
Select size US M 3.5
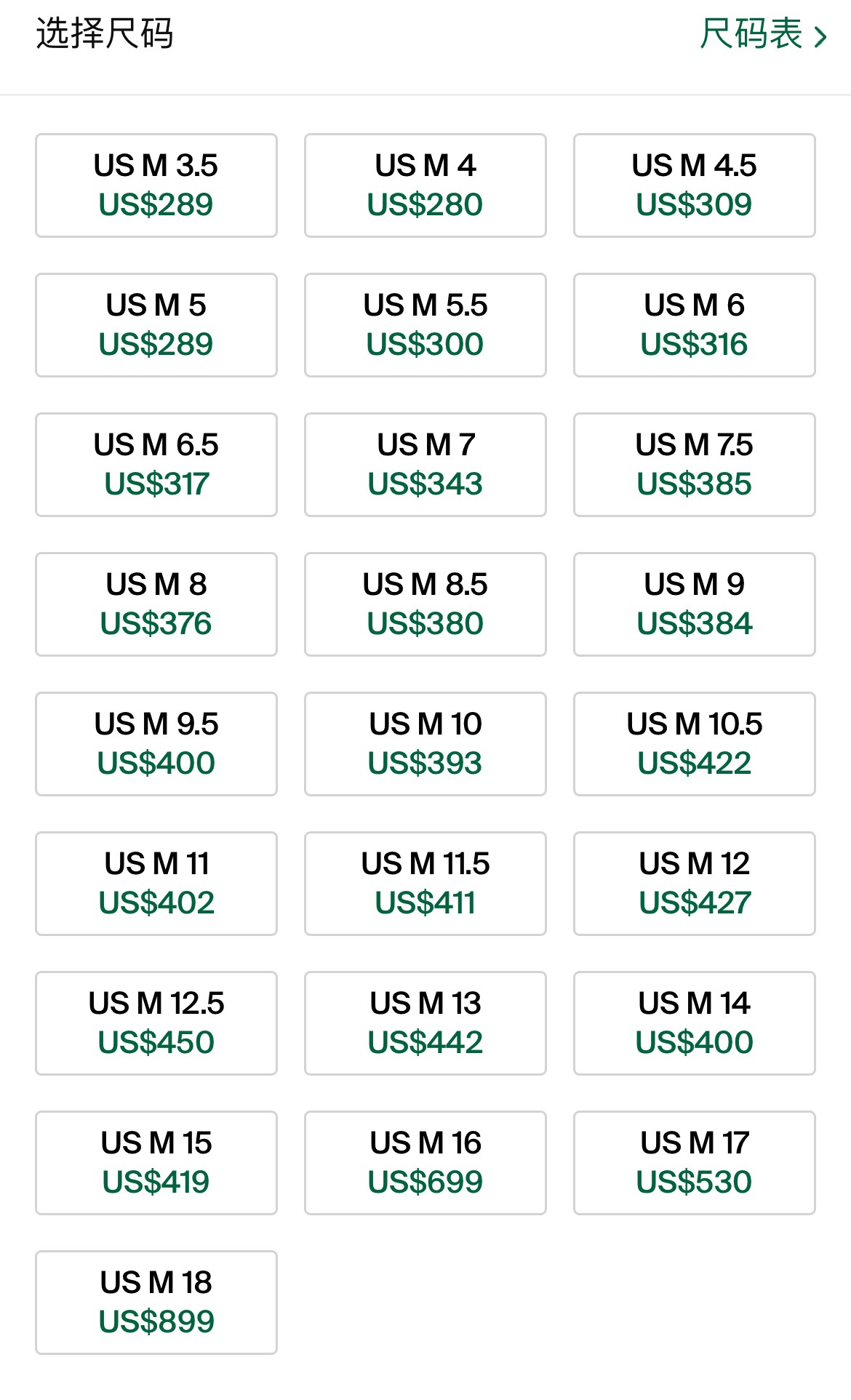click(x=156, y=185)
